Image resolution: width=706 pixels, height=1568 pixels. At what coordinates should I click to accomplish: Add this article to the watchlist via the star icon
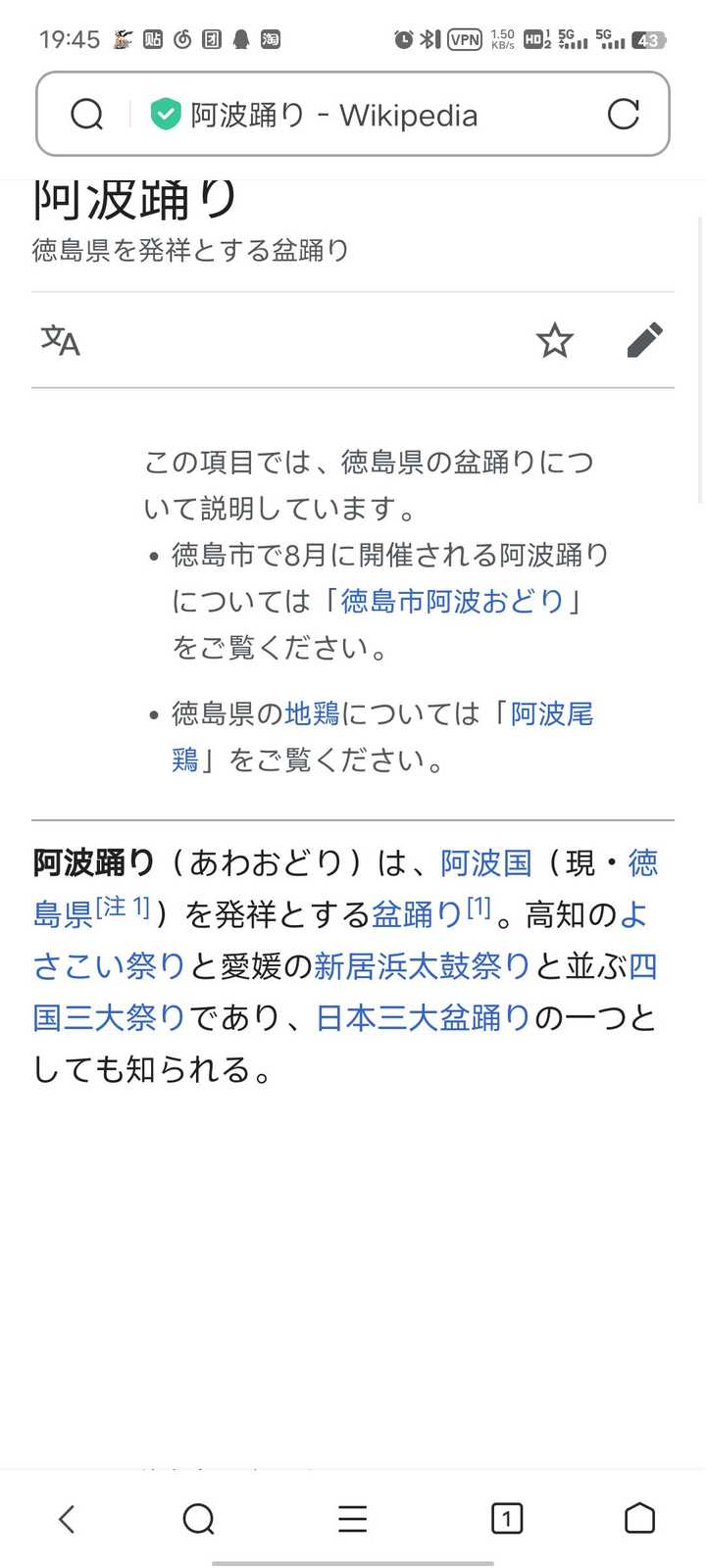pos(555,340)
